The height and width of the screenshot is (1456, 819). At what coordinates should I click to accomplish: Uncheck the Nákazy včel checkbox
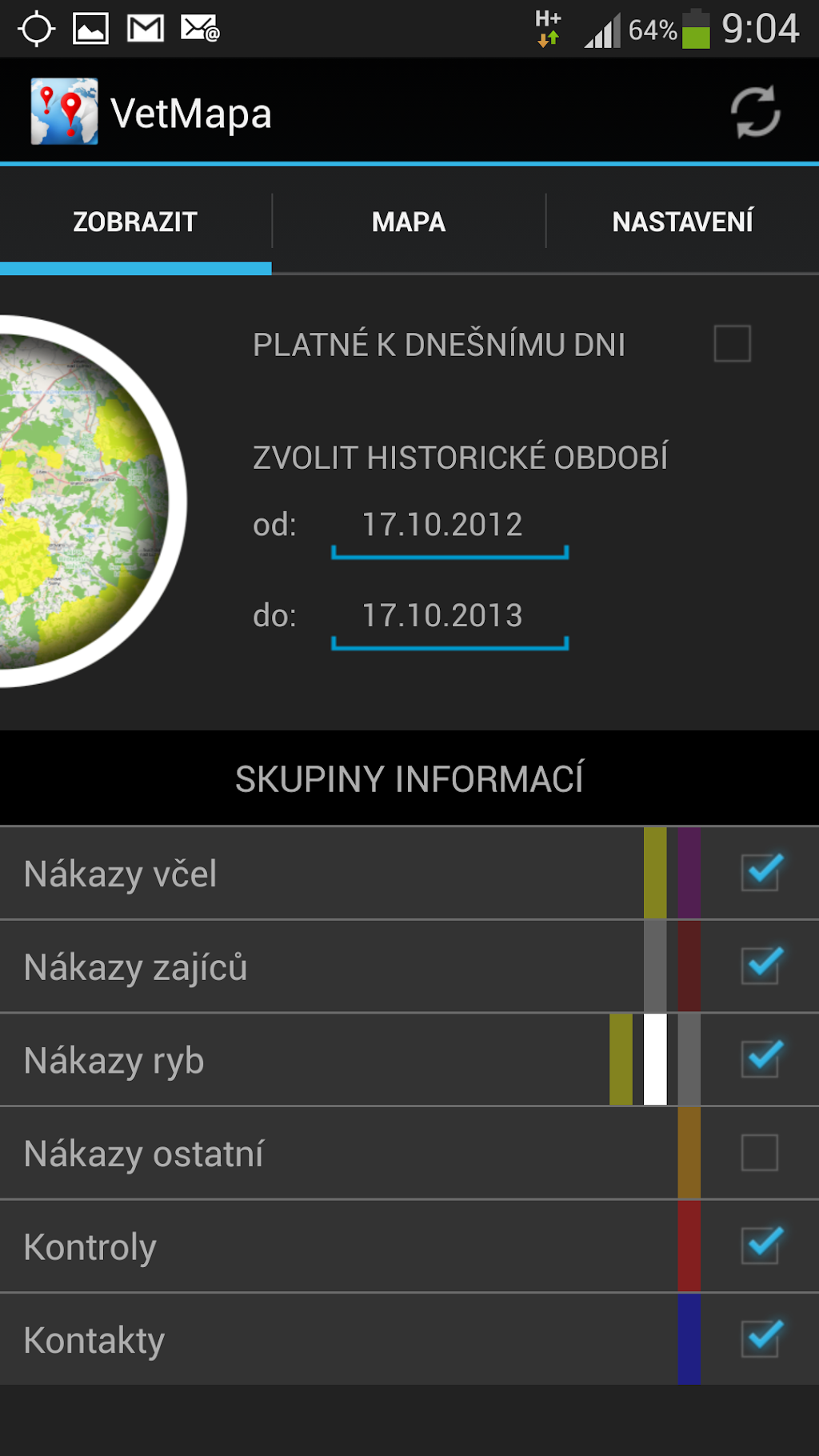[760, 872]
